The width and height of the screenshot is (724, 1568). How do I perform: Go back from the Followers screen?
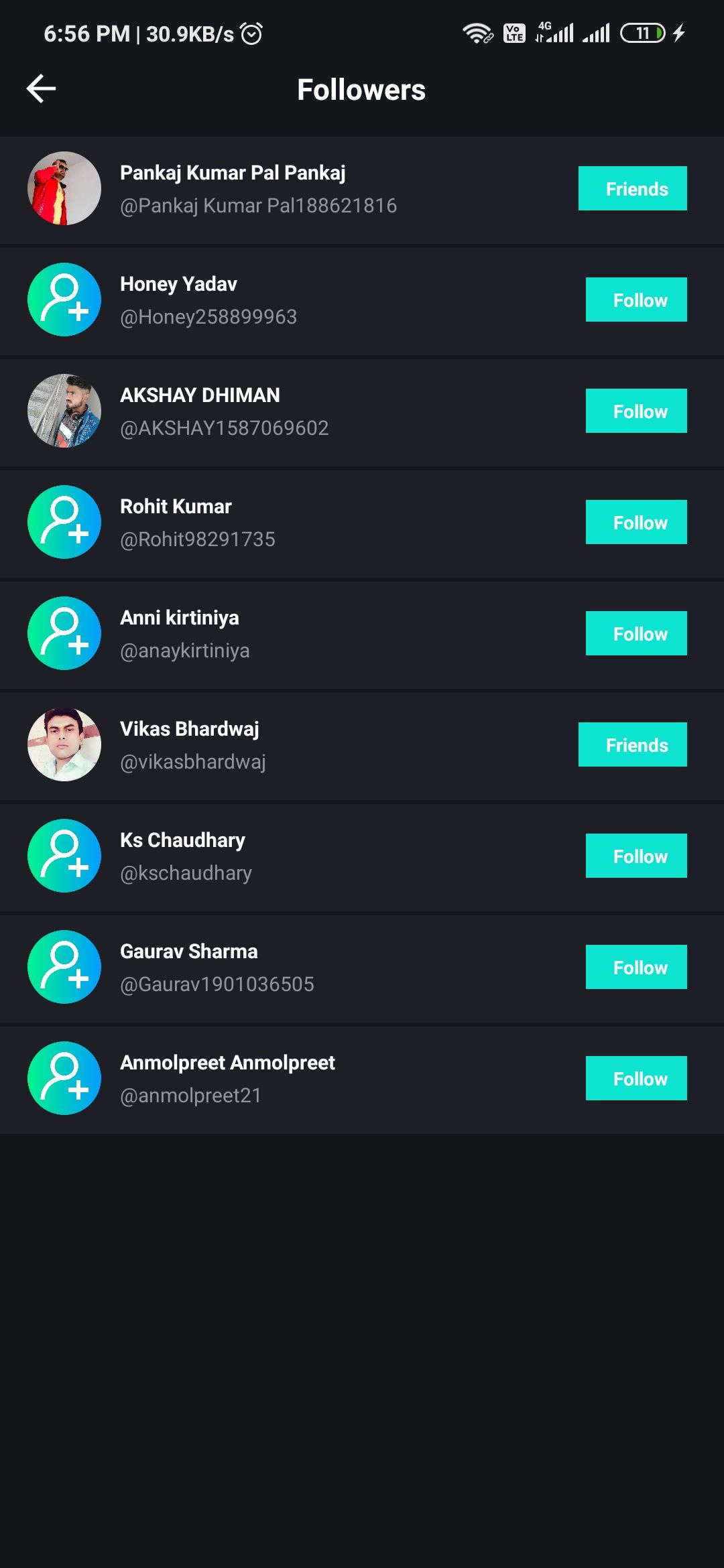(x=41, y=89)
